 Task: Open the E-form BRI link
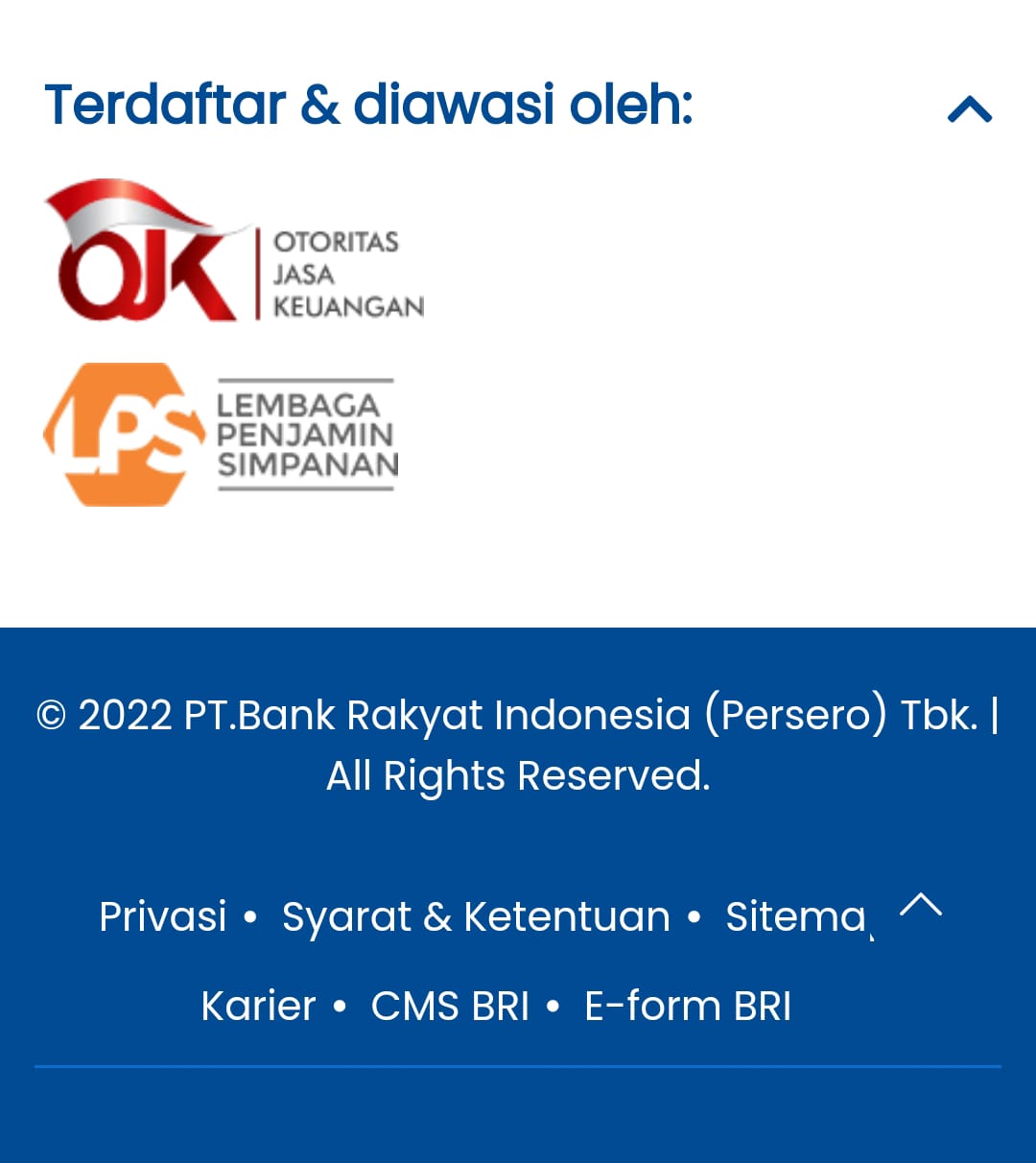point(688,1007)
